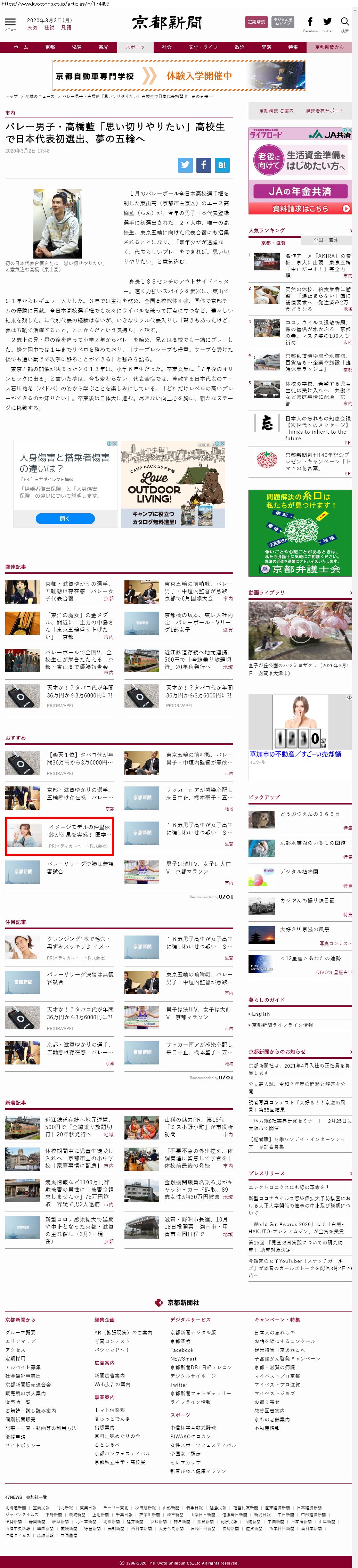Open the English link
This screenshot has width=358, height=1568.
coord(261,1014)
